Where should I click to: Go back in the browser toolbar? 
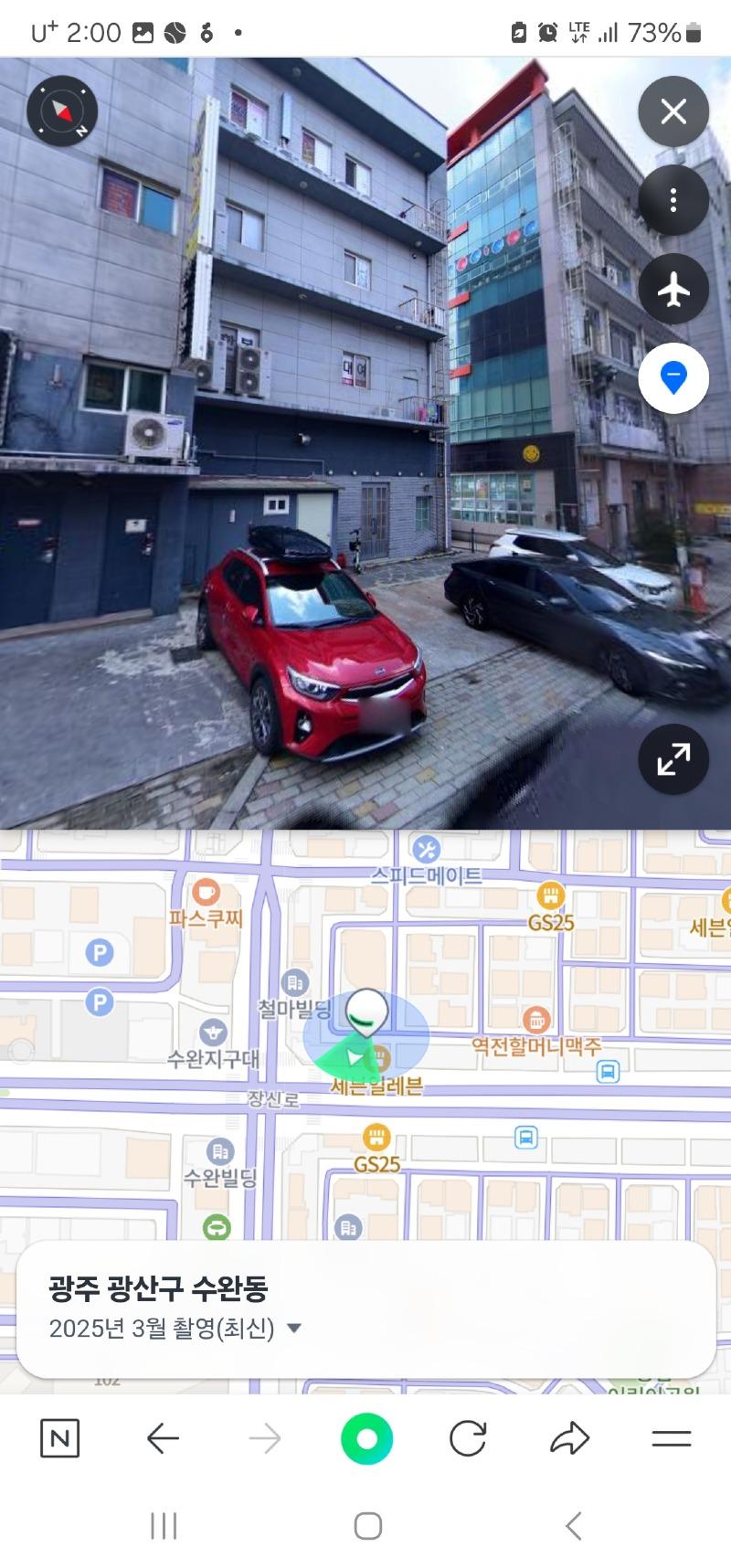(x=163, y=1439)
